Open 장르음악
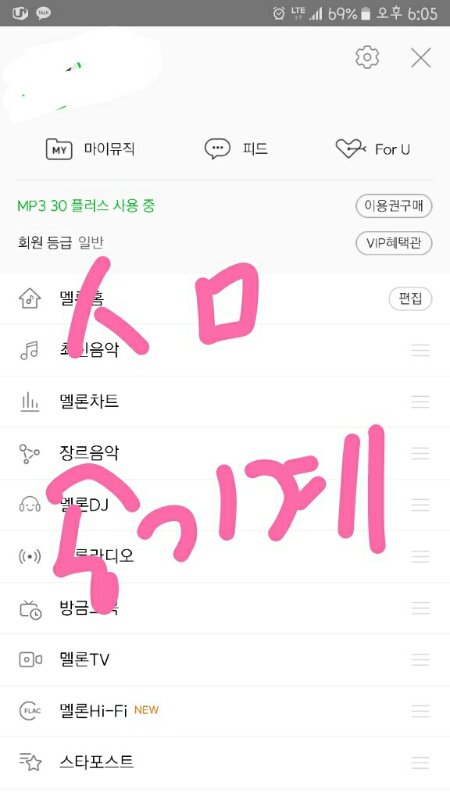Viewport: 450px width, 800px height. coord(225,453)
